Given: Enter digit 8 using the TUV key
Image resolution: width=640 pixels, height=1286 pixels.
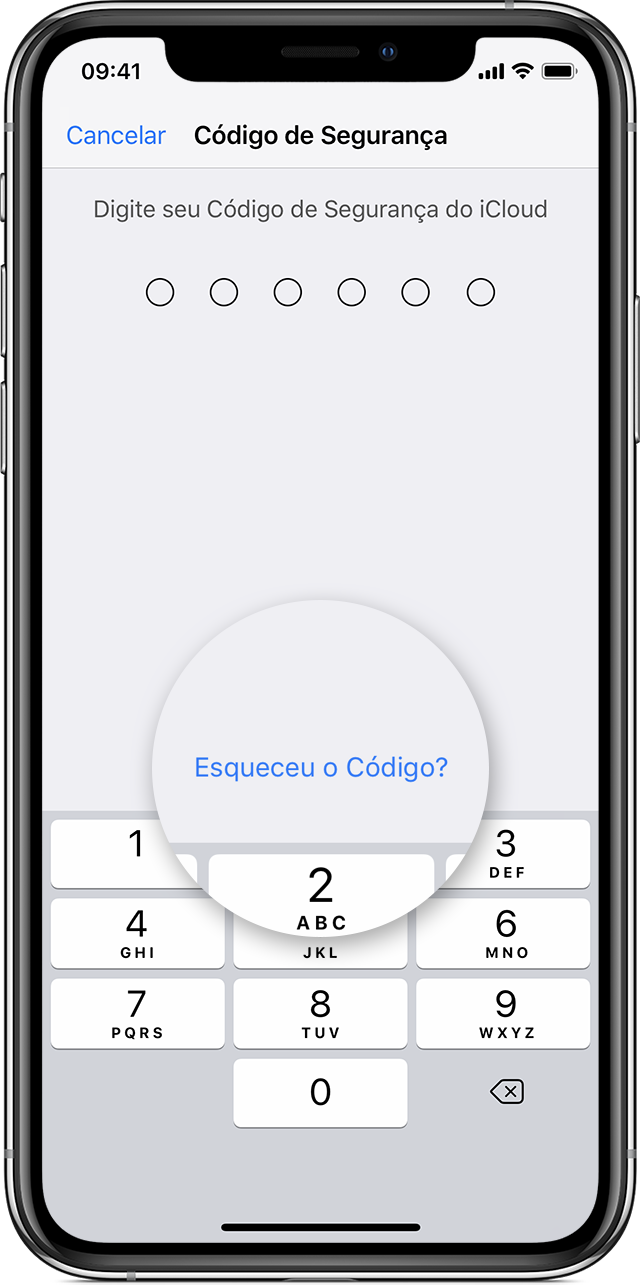Looking at the screenshot, I should coord(320,1013).
